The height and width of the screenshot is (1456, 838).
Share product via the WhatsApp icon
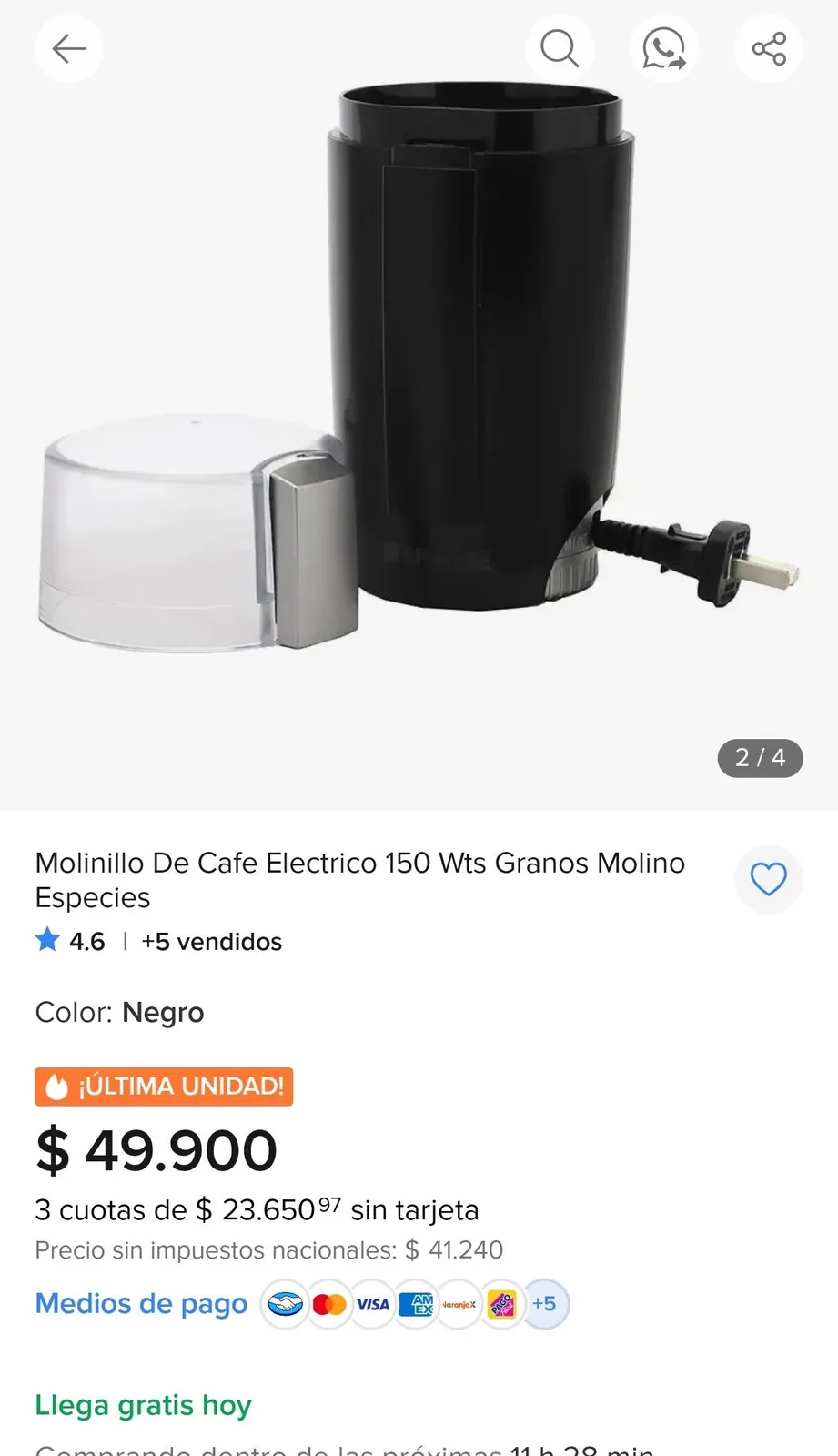click(x=664, y=48)
